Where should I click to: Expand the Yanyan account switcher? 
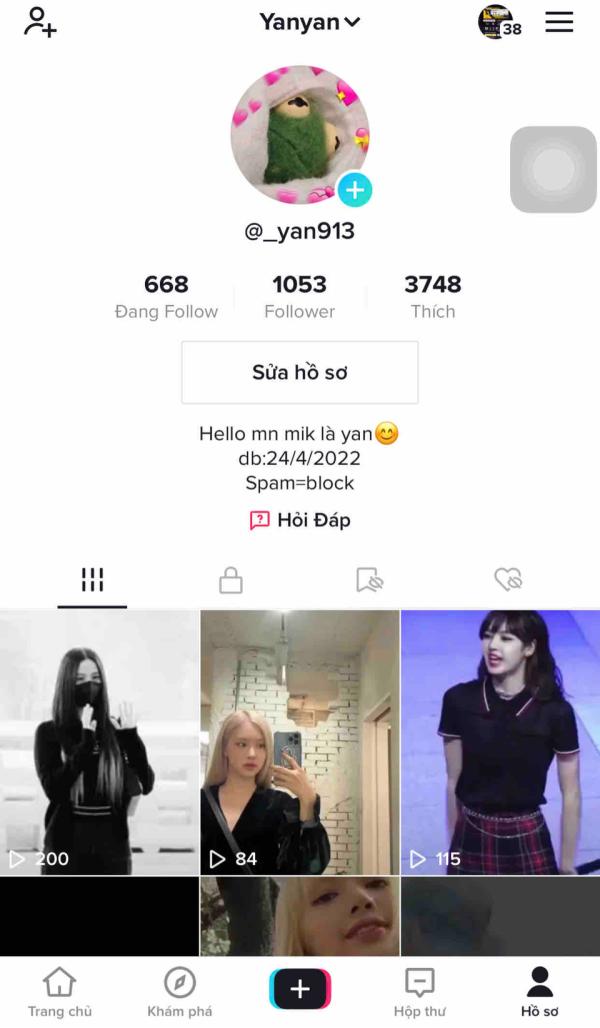coord(310,22)
